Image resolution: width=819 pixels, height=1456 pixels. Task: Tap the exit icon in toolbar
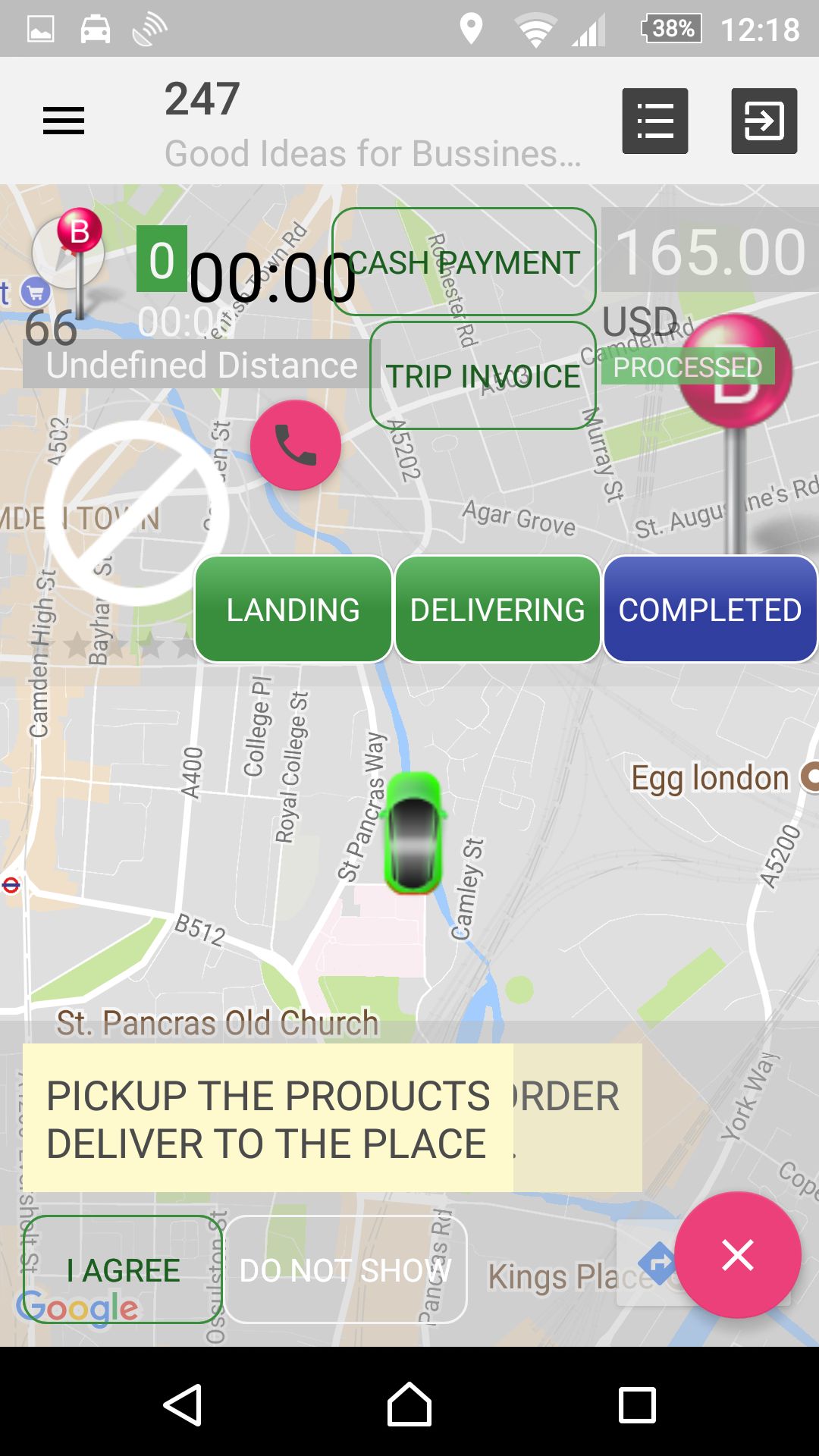pos(764,121)
